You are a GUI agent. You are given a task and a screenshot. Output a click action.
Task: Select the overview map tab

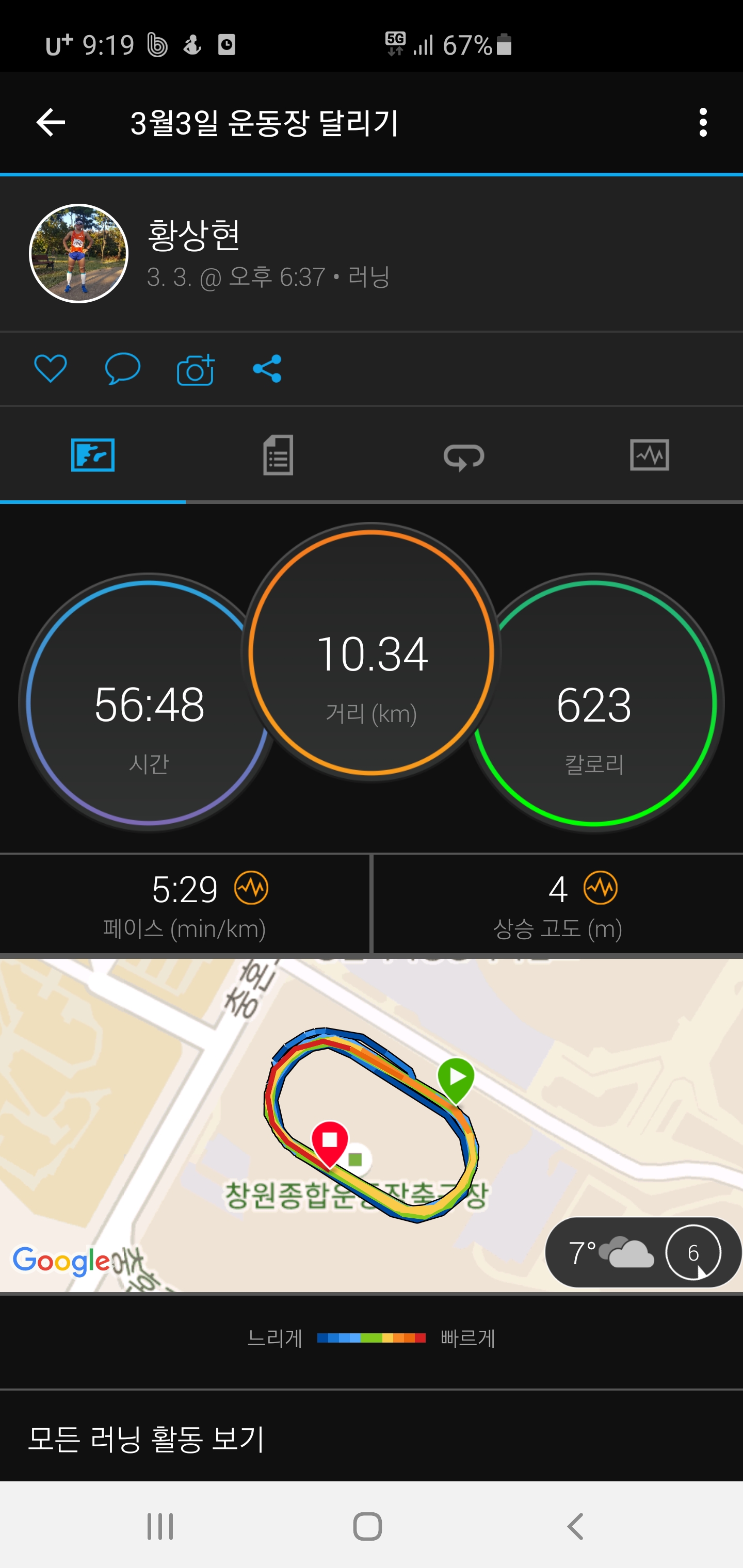[92, 455]
